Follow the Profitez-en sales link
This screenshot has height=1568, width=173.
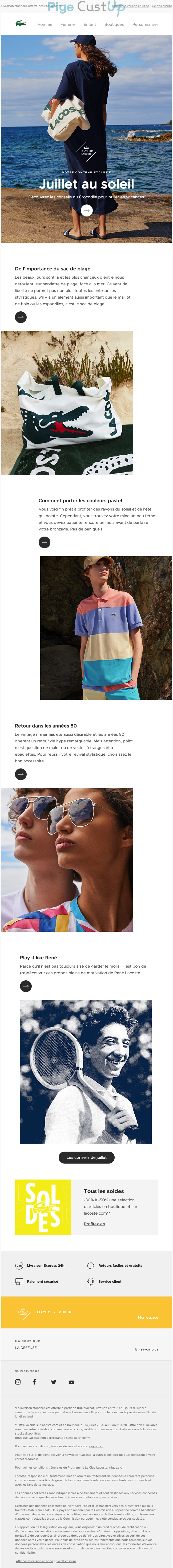tap(94, 1223)
